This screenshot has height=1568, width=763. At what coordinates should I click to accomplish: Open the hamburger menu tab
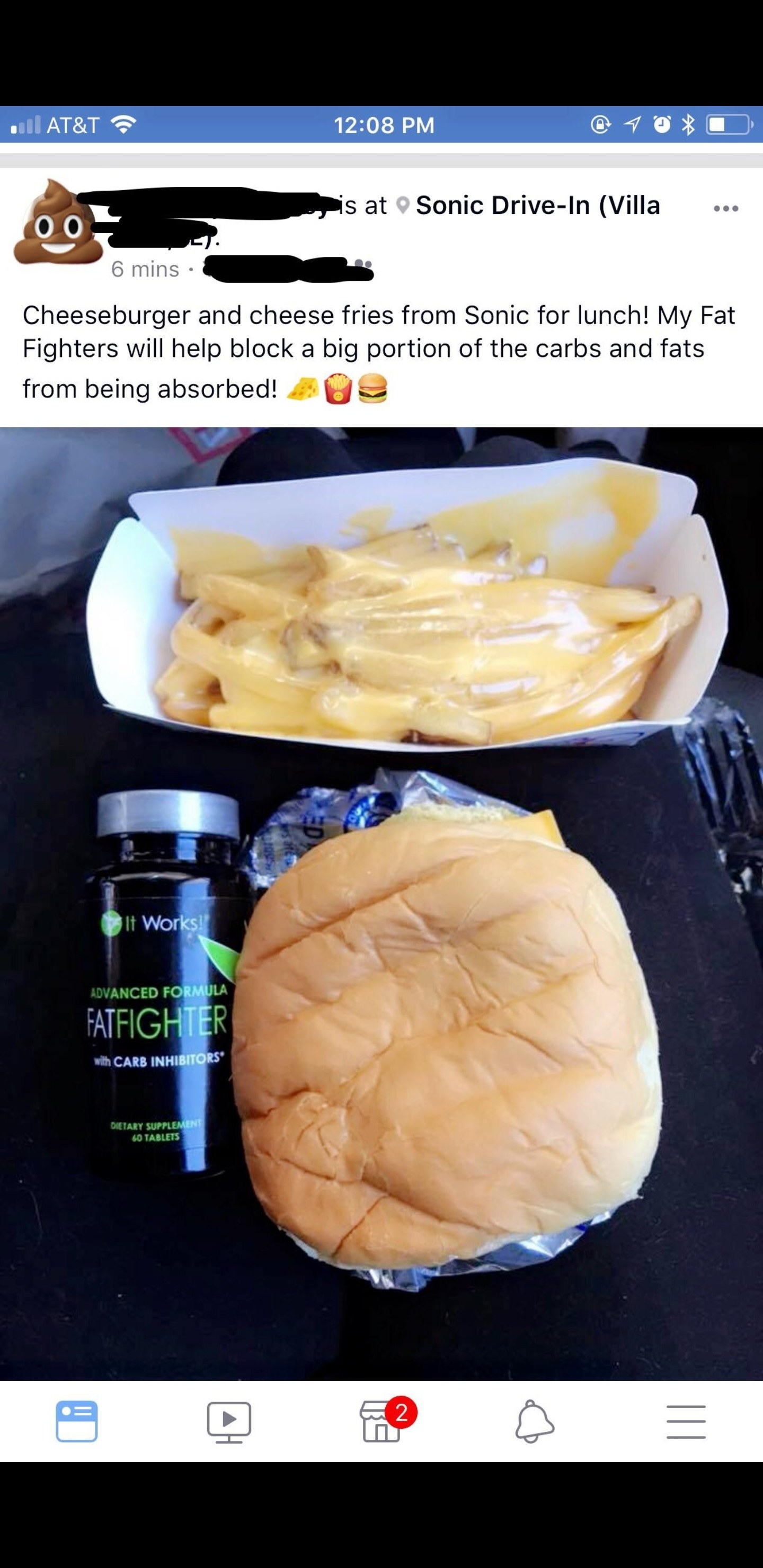tap(686, 1422)
